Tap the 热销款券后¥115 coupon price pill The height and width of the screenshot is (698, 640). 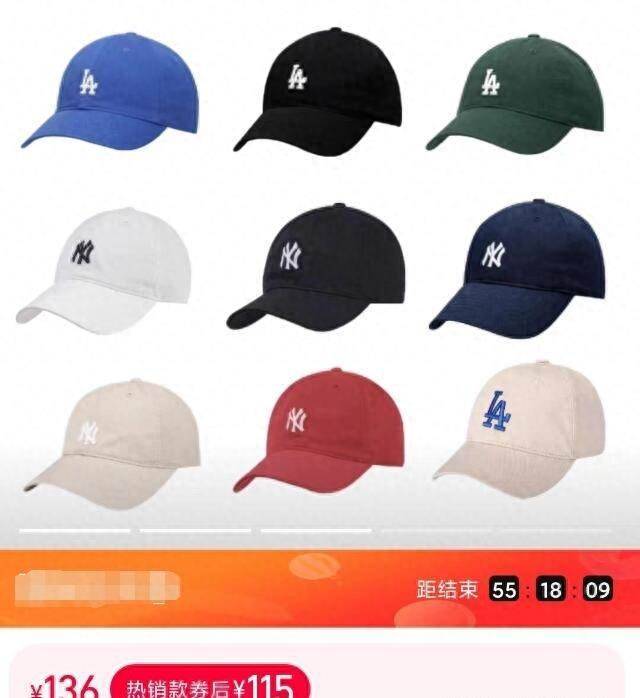click(x=209, y=683)
